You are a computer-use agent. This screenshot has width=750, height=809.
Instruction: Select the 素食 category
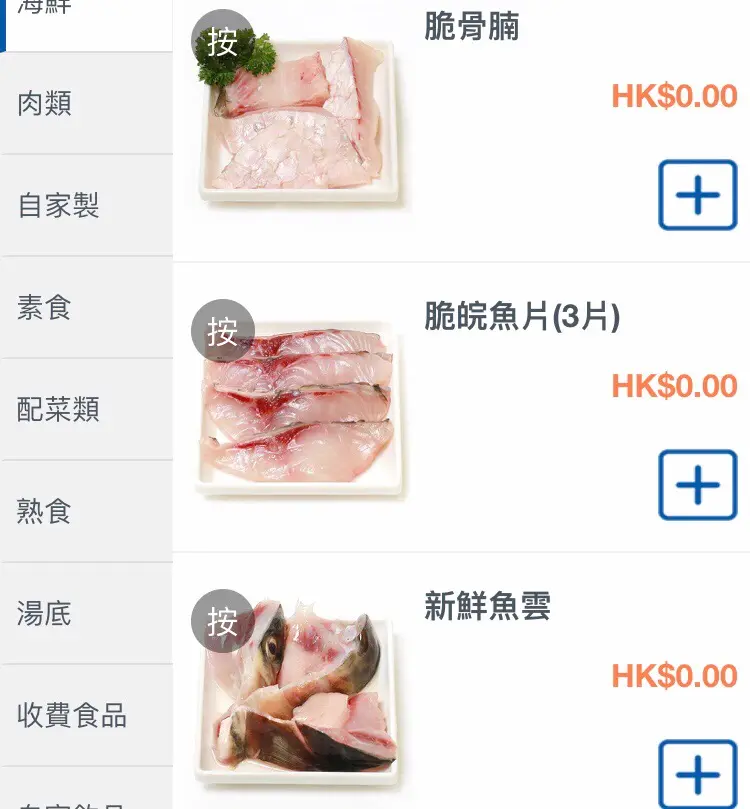pos(86,307)
